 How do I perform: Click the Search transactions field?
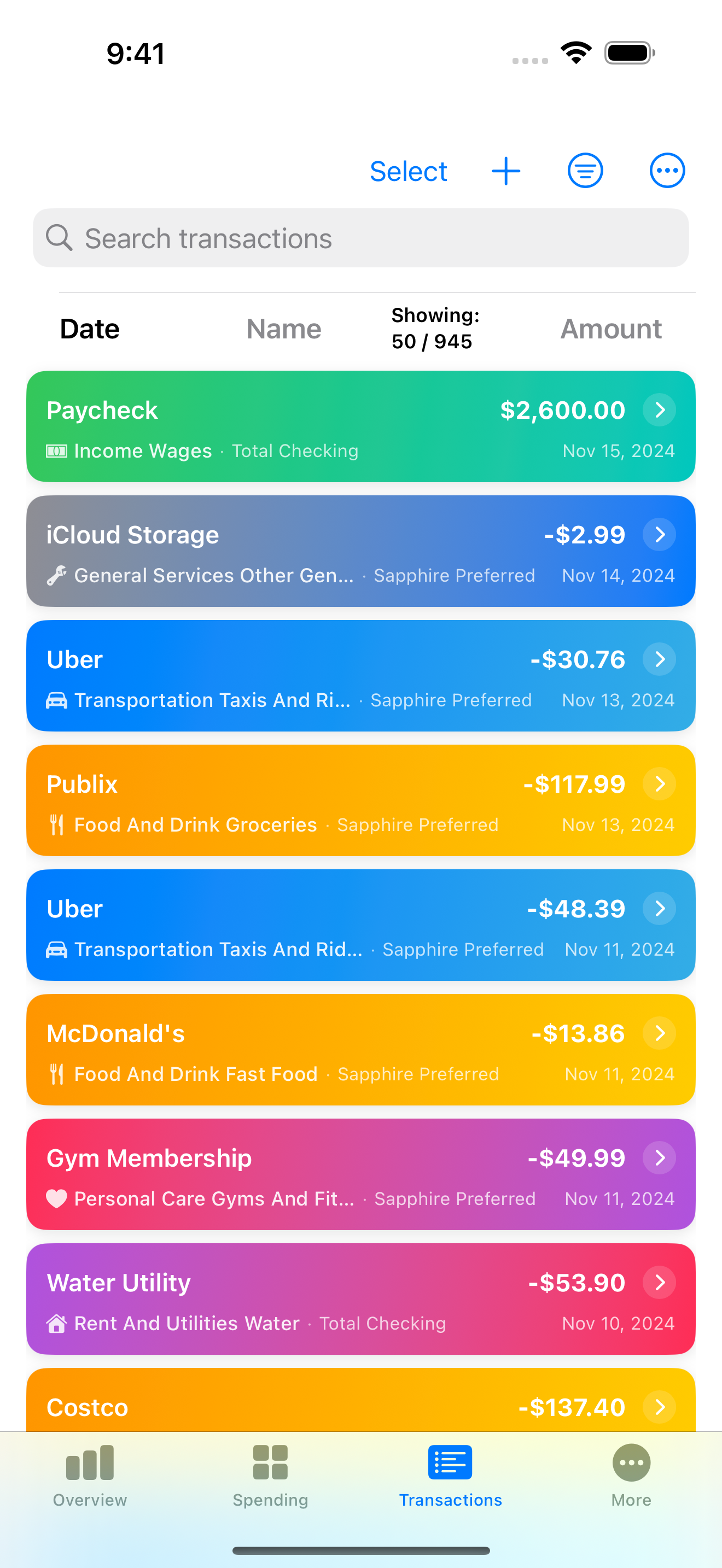[361, 238]
